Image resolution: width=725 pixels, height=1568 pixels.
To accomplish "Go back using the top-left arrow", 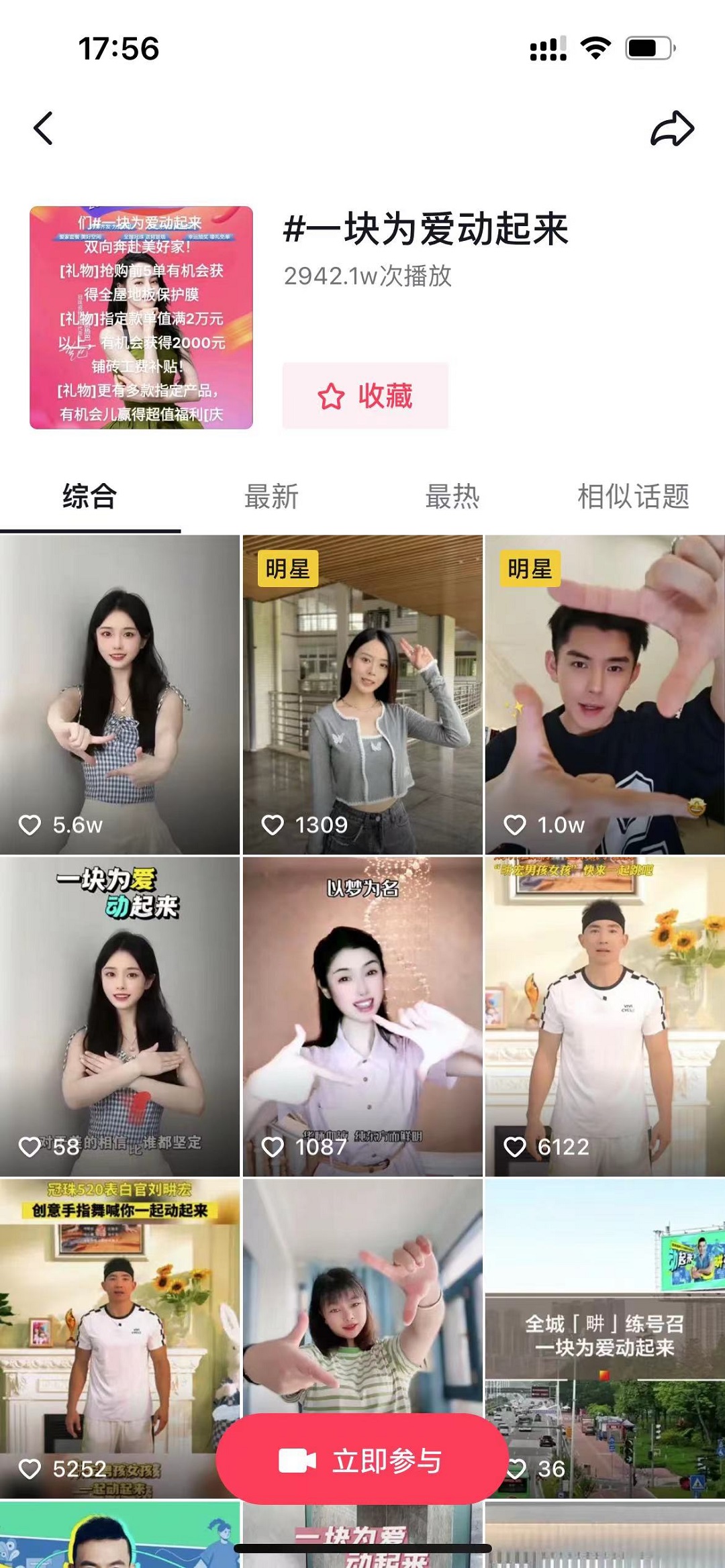I will click(x=44, y=128).
